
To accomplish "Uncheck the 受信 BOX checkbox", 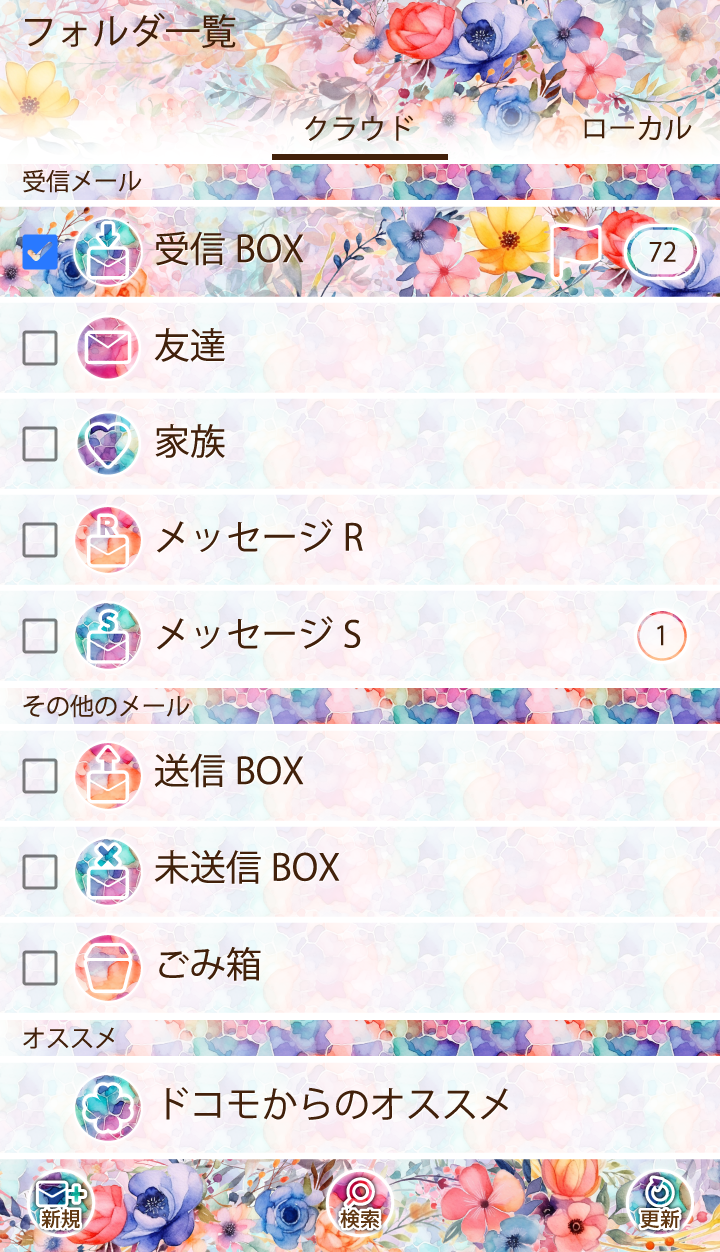I will point(40,252).
